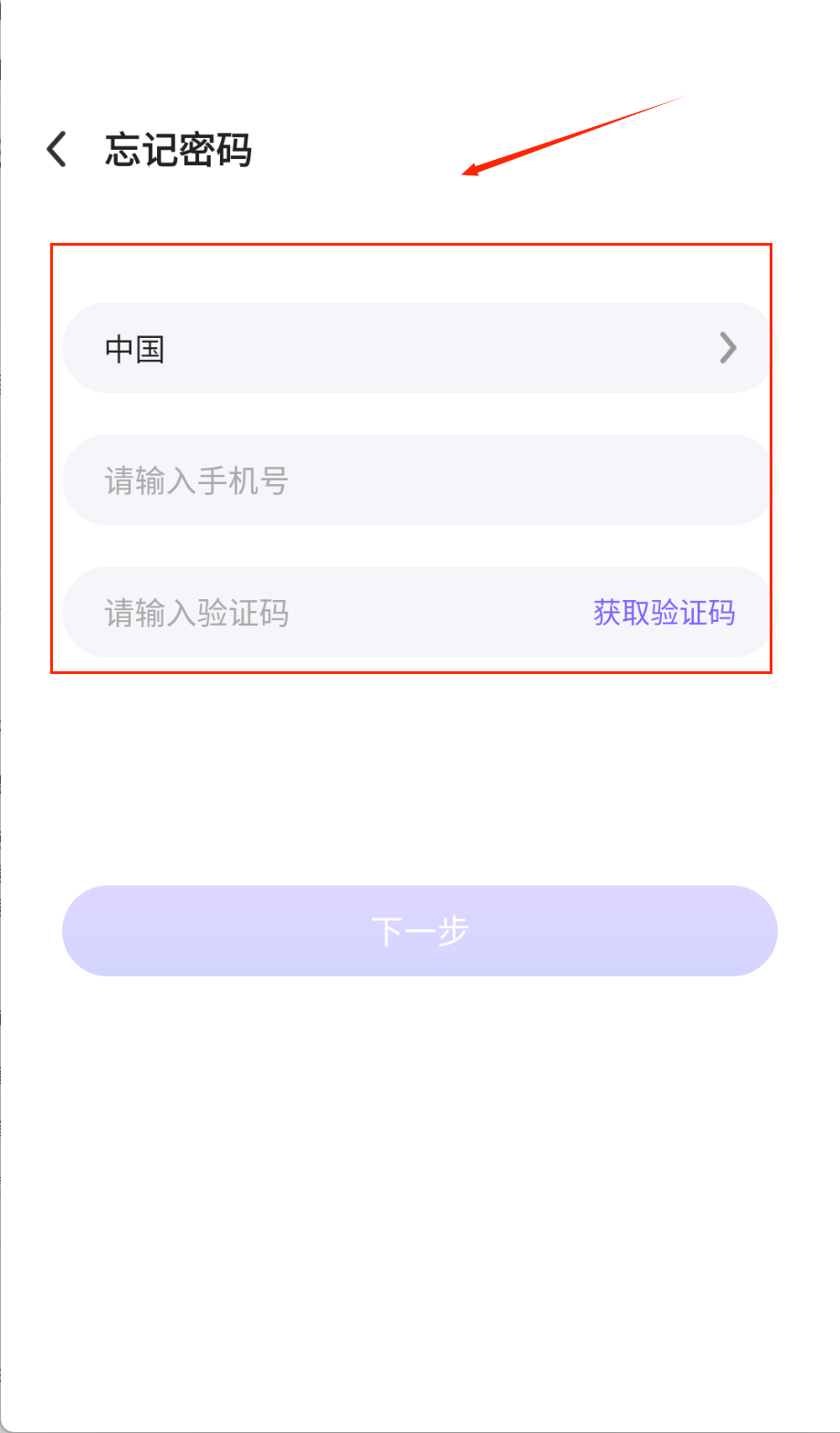Go back from 忘记密码 page
The height and width of the screenshot is (1433, 840).
coord(57,149)
